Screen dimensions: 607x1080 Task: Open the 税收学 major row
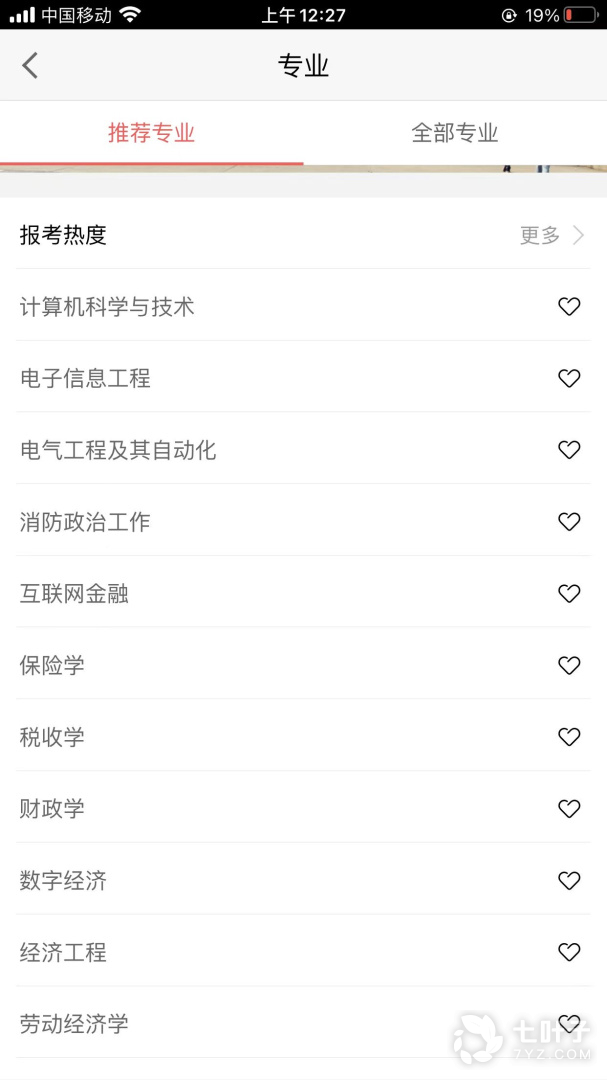pyautogui.click(x=53, y=738)
